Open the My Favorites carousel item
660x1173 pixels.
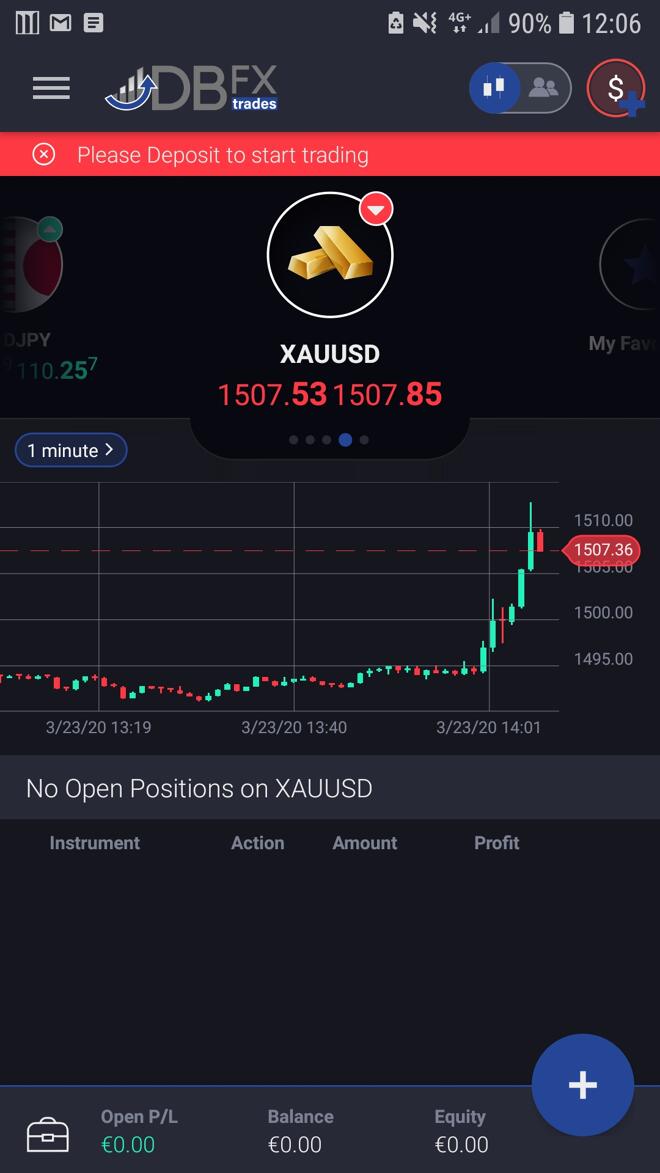pos(630,267)
